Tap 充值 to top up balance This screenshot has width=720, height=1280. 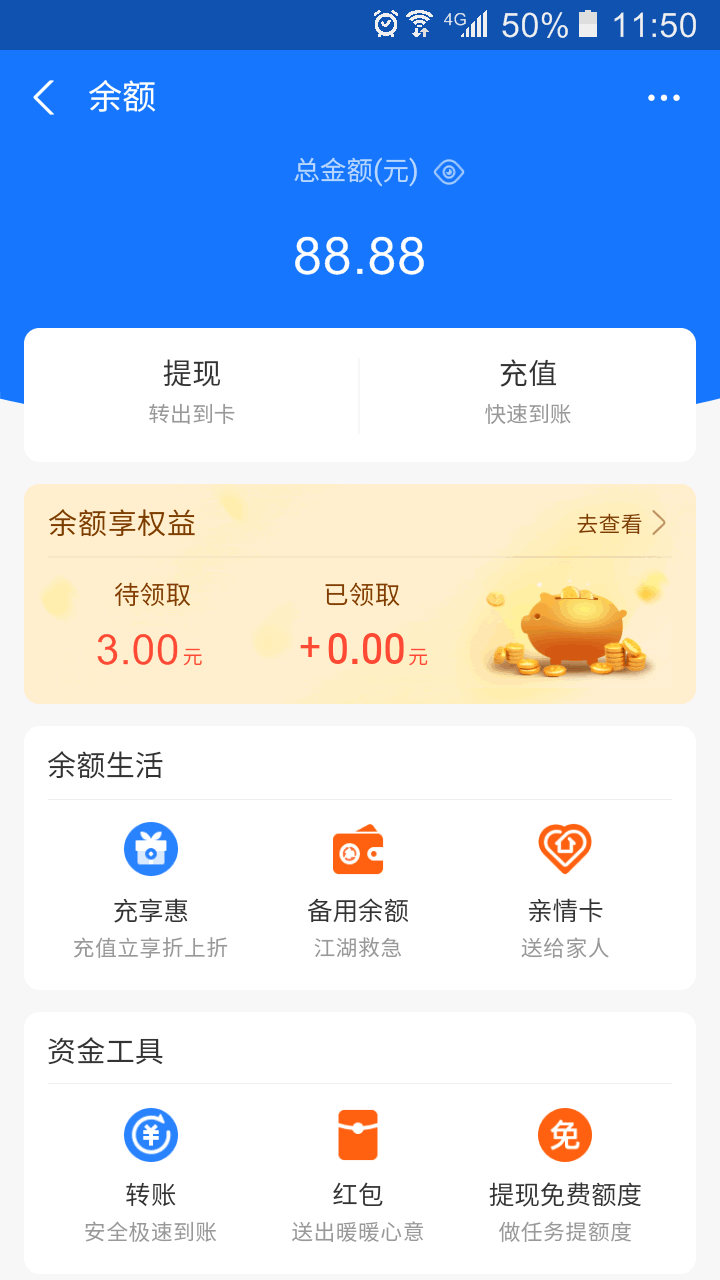tap(528, 391)
